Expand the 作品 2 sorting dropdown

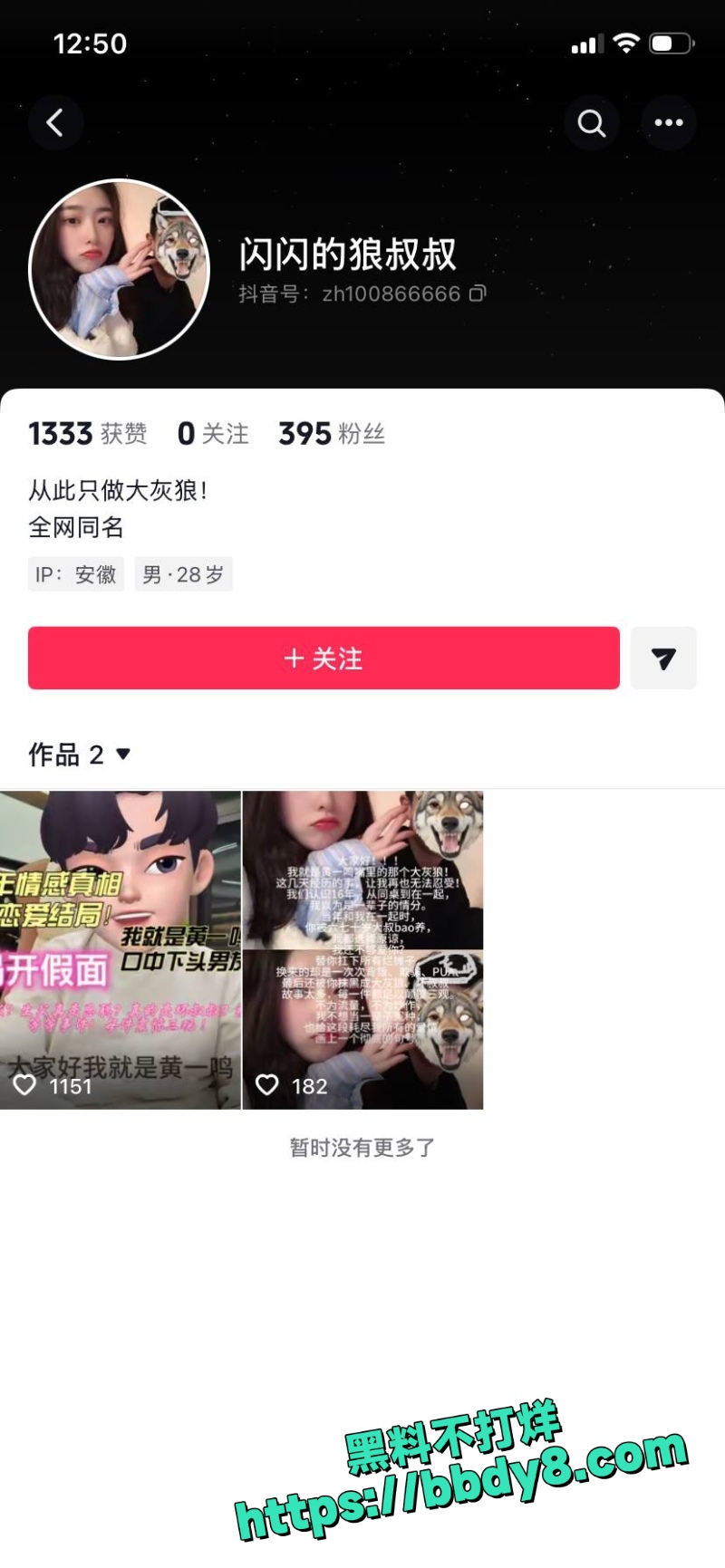[123, 754]
